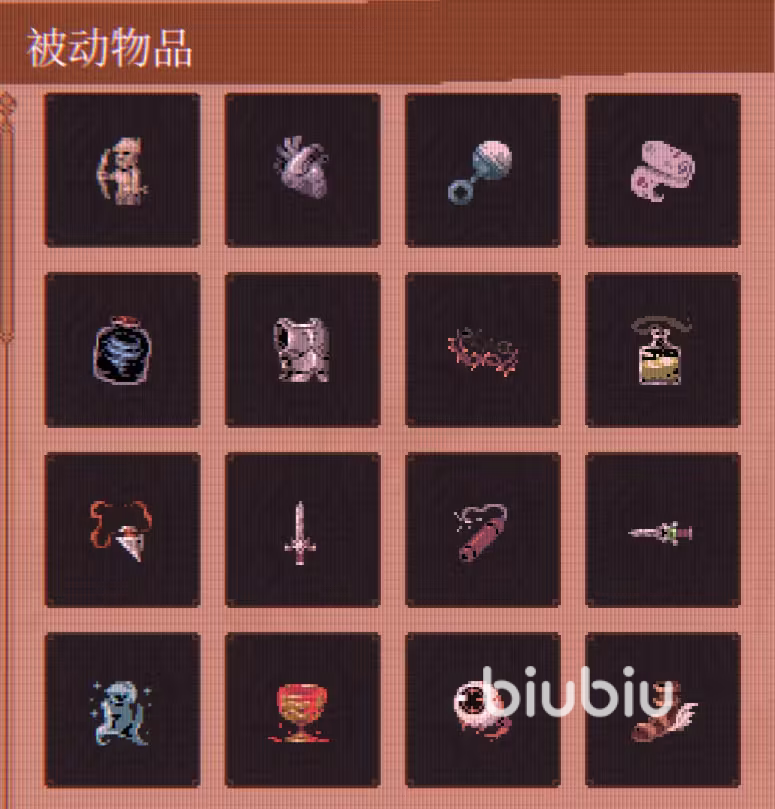Select the red ribbon cone item

pyautogui.click(x=122, y=530)
